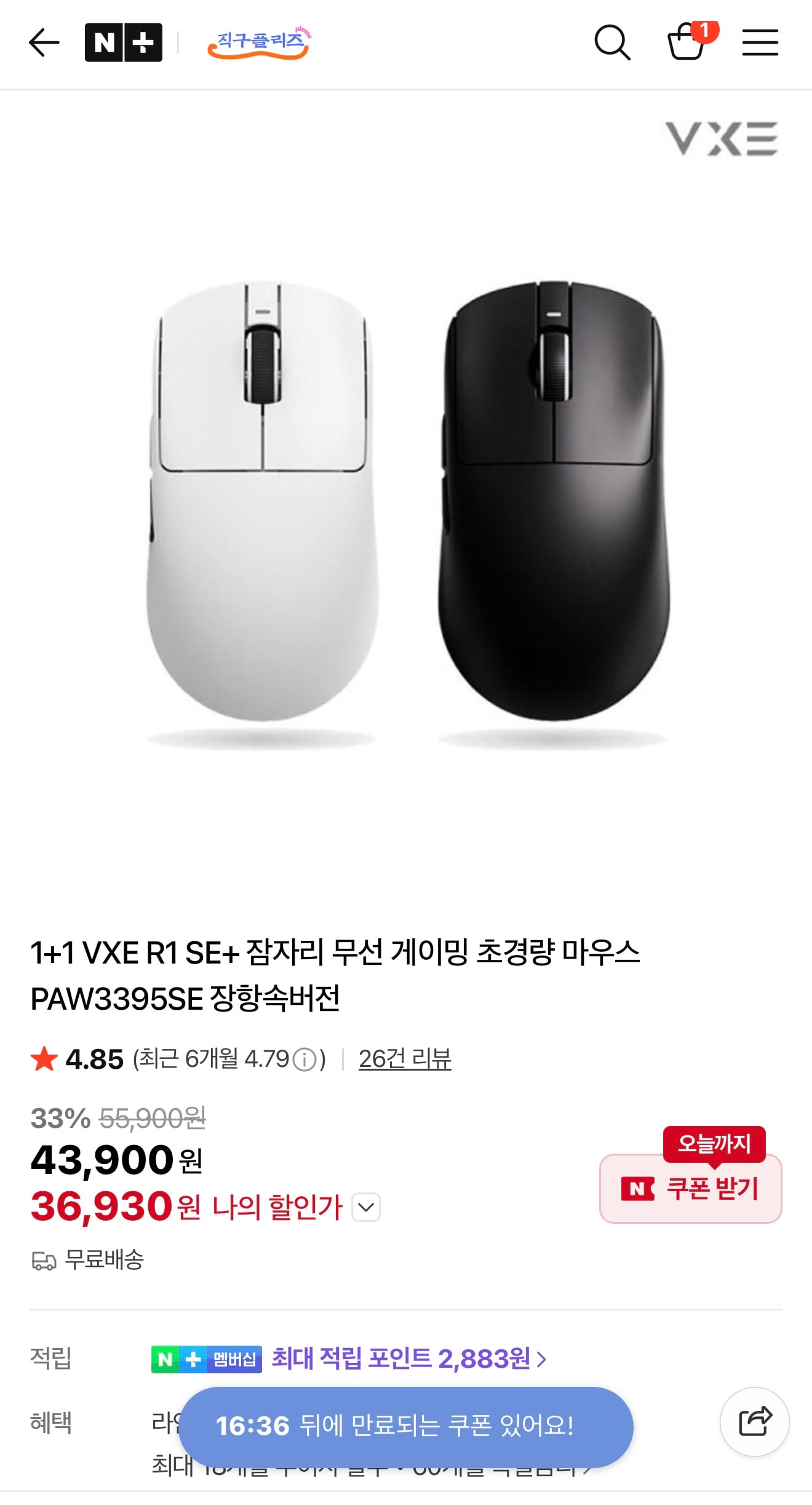The height and width of the screenshot is (1505, 812).
Task: Open the search function
Action: tap(612, 43)
